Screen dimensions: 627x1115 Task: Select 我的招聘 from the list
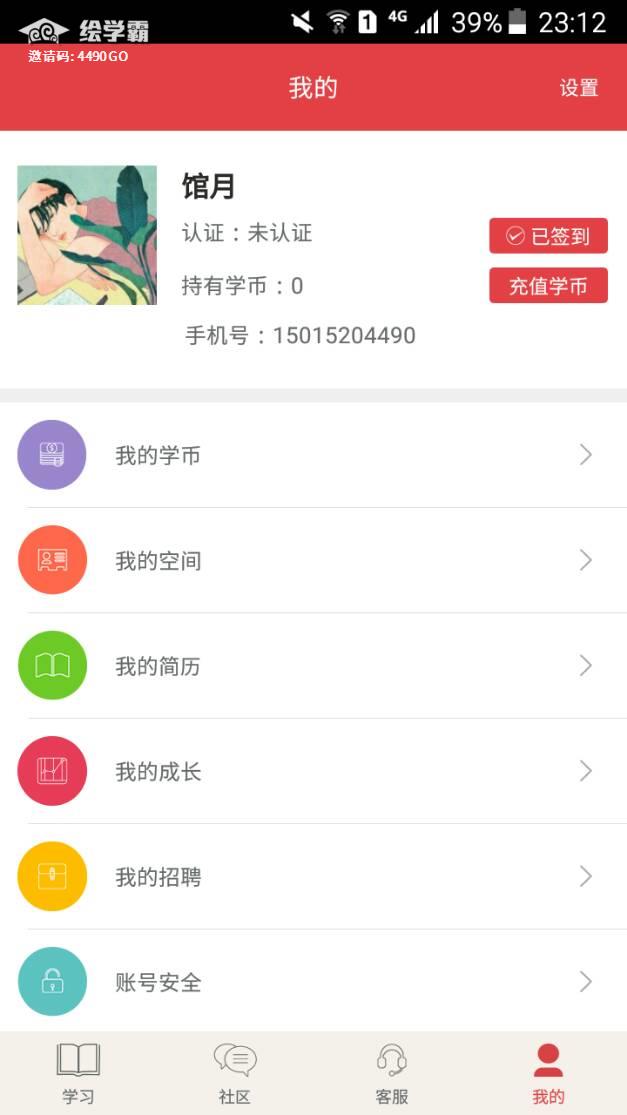(x=313, y=877)
